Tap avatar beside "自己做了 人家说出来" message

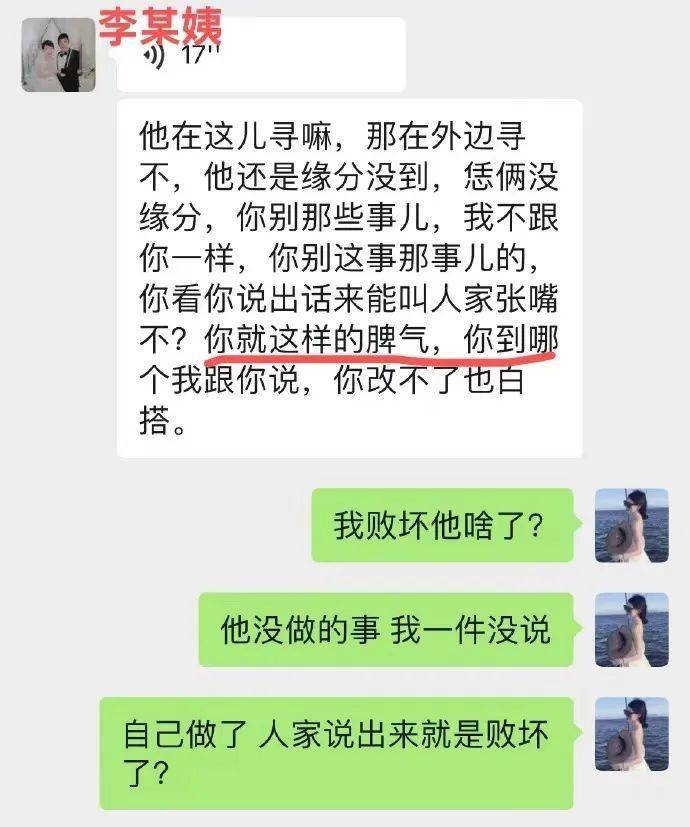tap(631, 734)
